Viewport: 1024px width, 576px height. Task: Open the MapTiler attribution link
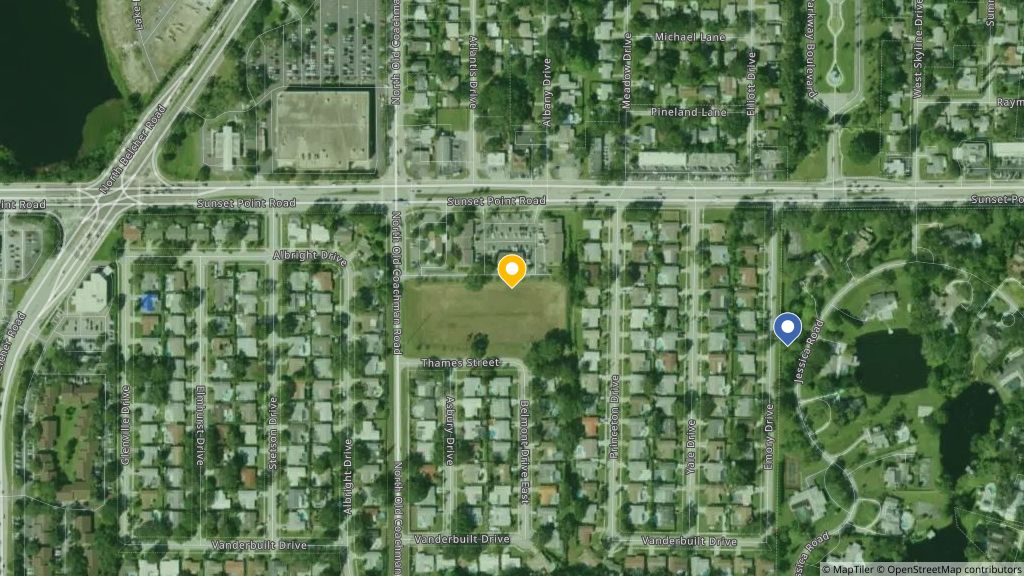[851, 569]
